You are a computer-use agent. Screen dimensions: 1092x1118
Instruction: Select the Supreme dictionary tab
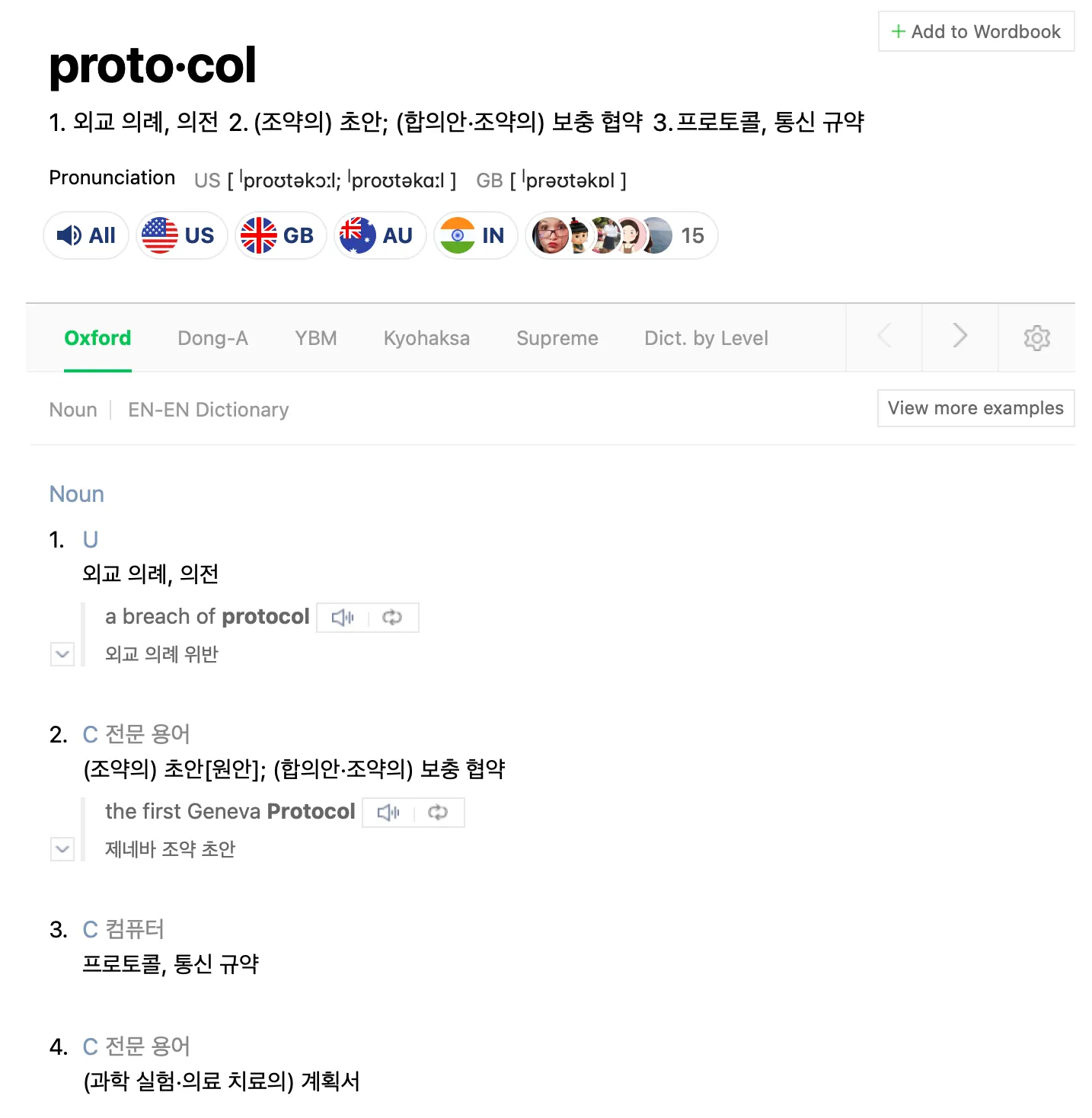[x=557, y=338]
